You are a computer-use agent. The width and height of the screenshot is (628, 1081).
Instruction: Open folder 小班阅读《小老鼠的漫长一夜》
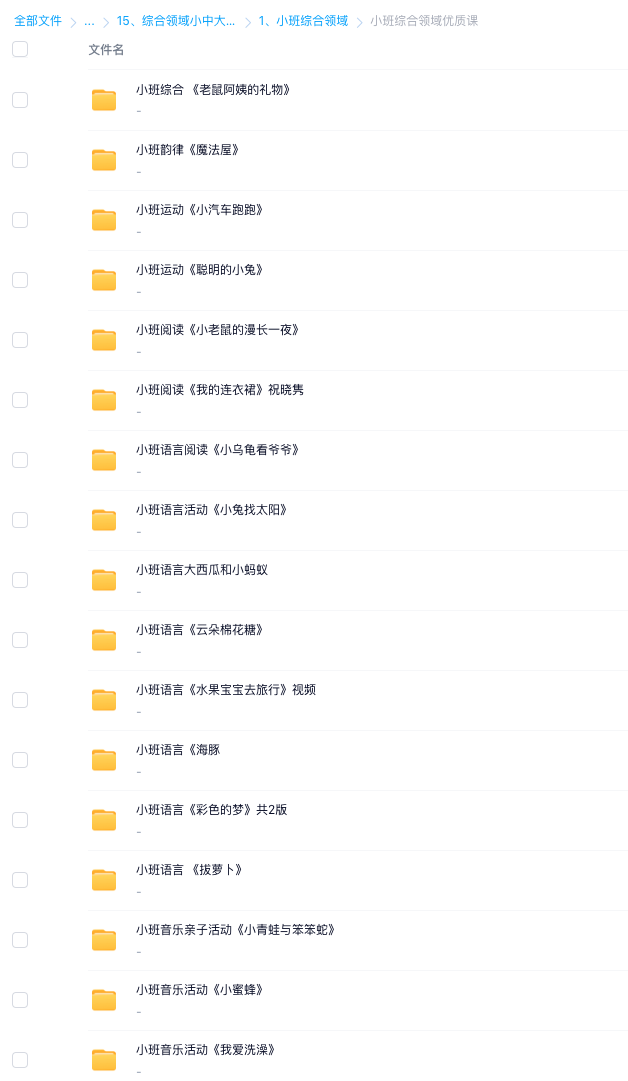(218, 330)
